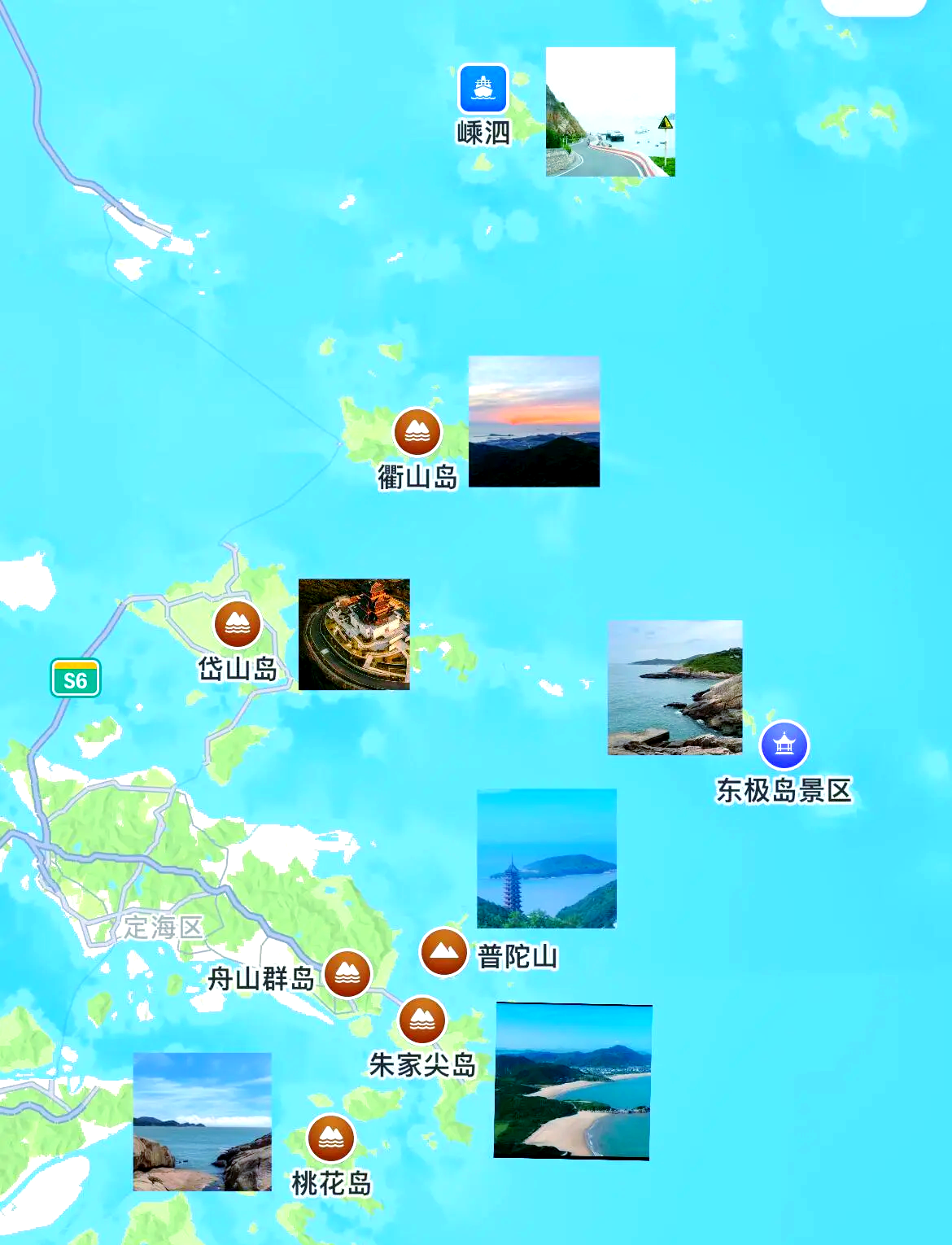This screenshot has width=952, height=1245.
Task: Open the beach aerial photo near 朱家尖岛
Action: tap(573, 1081)
